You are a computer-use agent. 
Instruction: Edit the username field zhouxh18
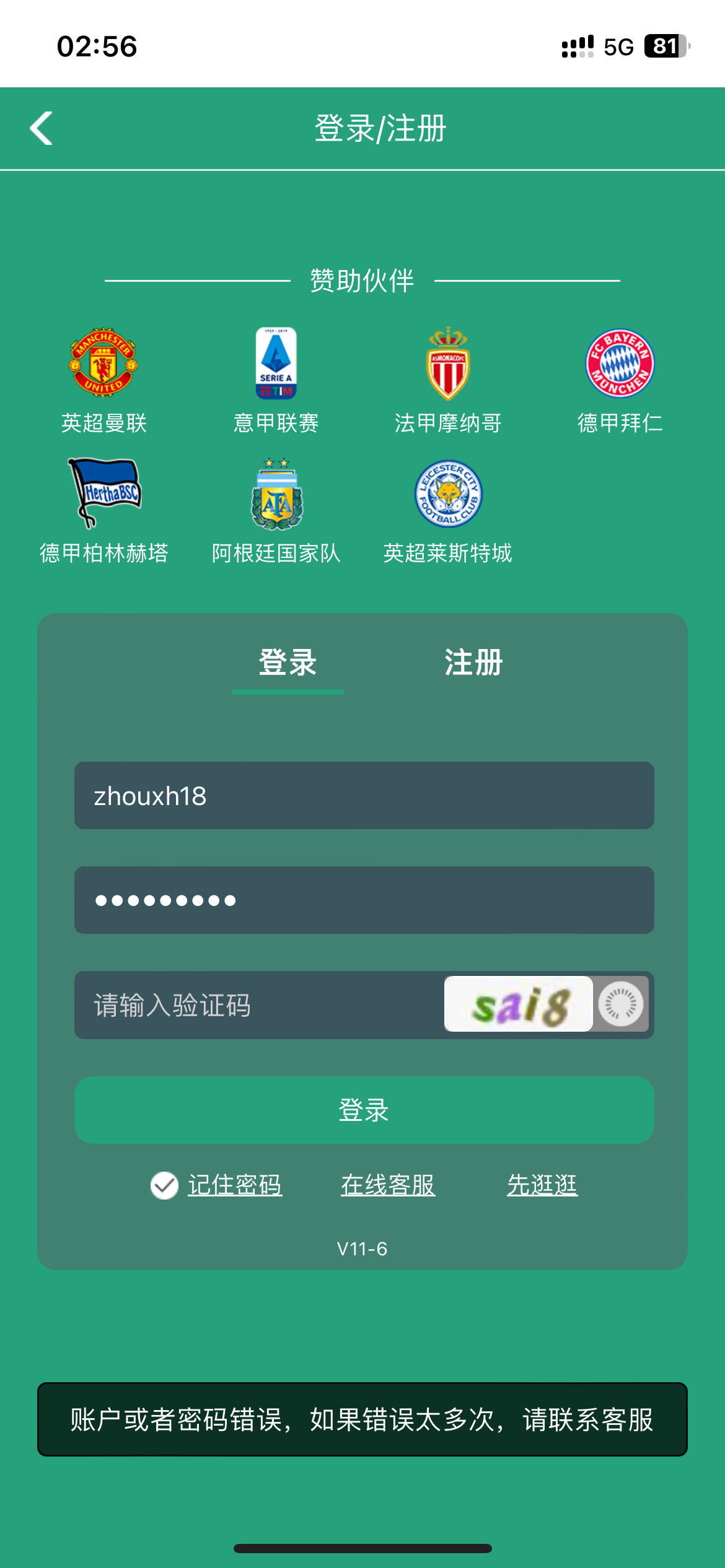(x=364, y=796)
